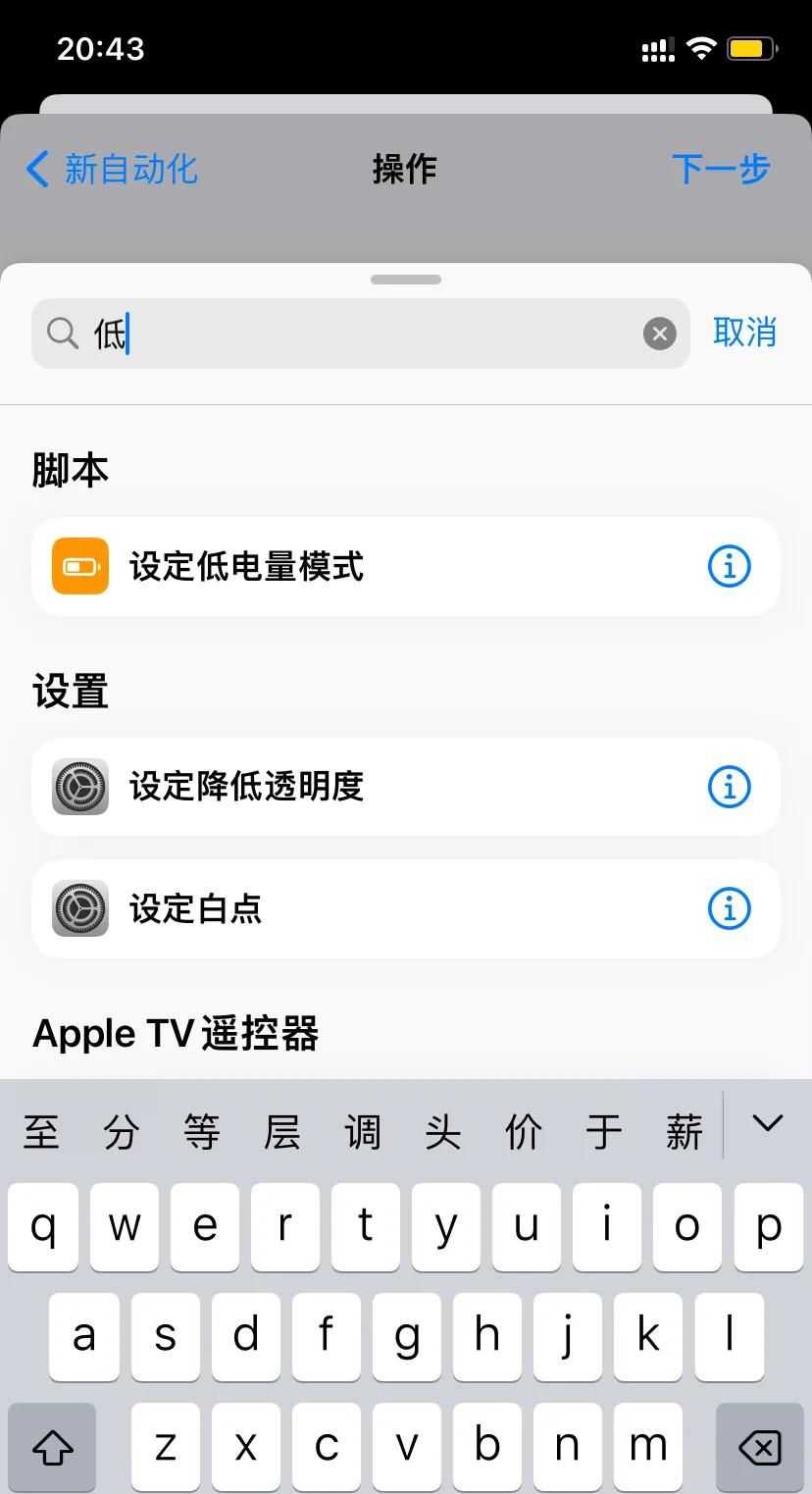Clear the search text with the x icon

click(659, 334)
